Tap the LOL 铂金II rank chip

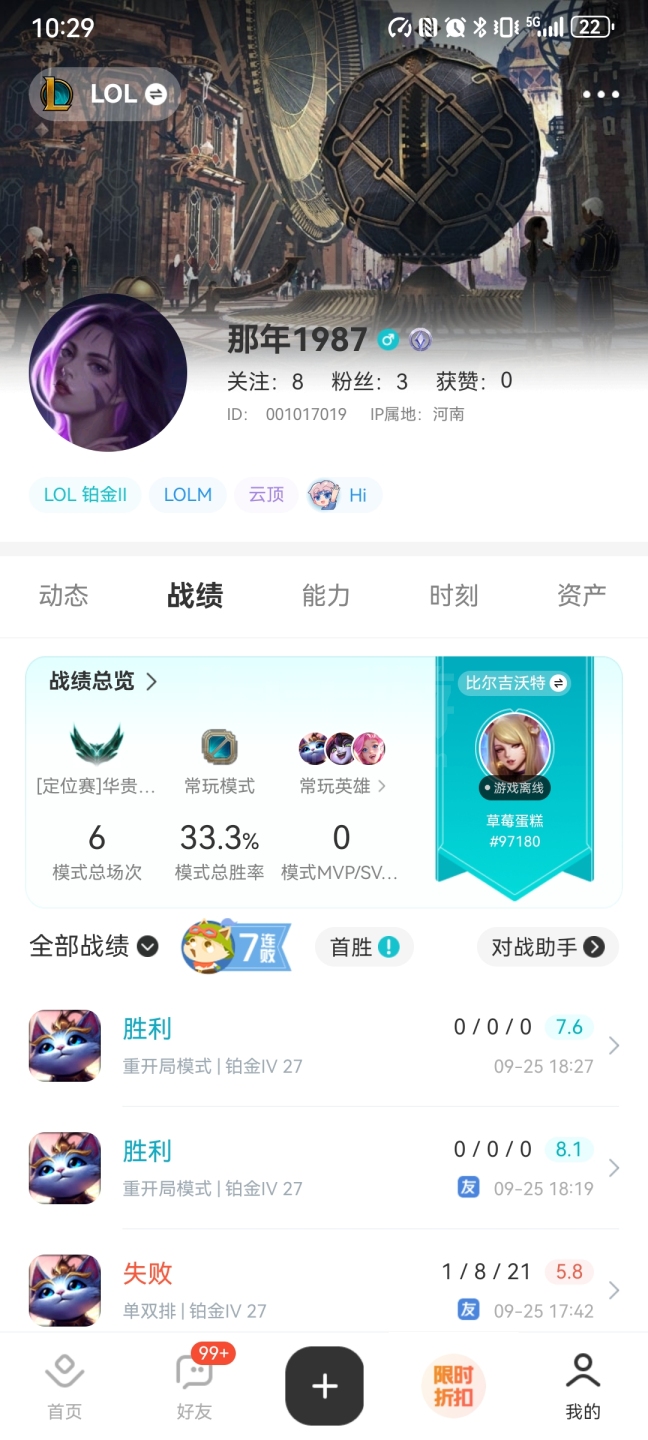click(85, 495)
